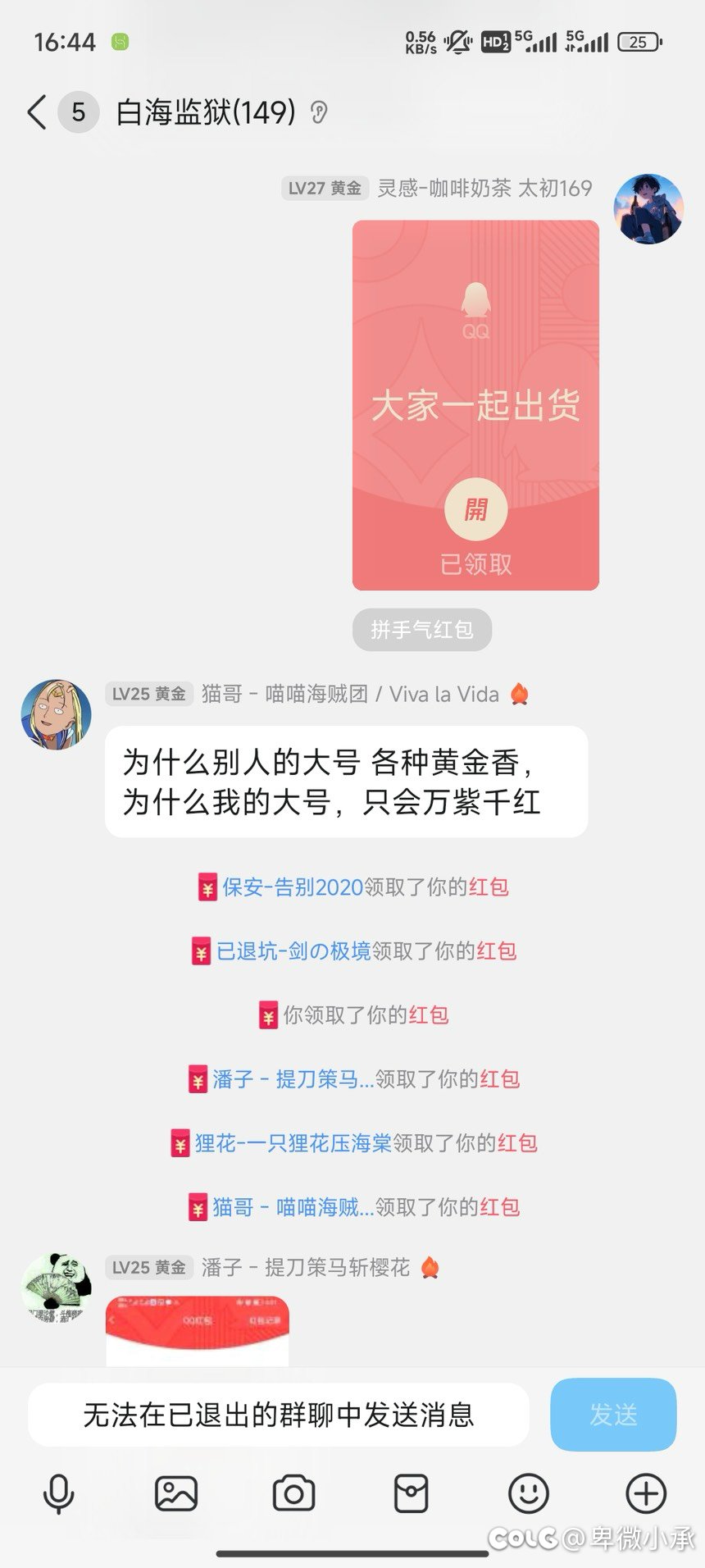Tap the 拼手气红包 label chip
This screenshot has height=1568, width=705.
[422, 630]
